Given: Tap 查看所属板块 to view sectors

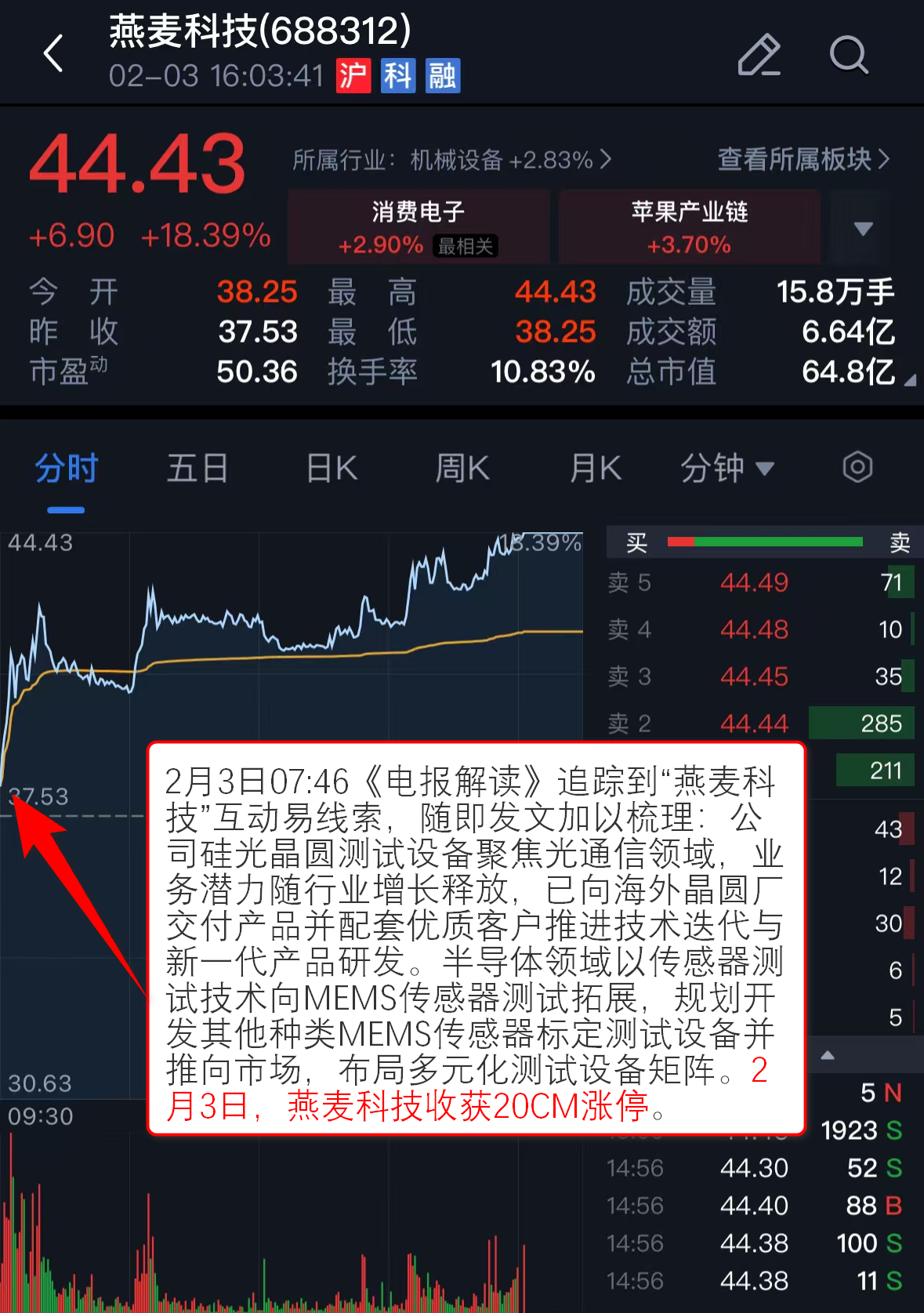Looking at the screenshot, I should (x=803, y=159).
